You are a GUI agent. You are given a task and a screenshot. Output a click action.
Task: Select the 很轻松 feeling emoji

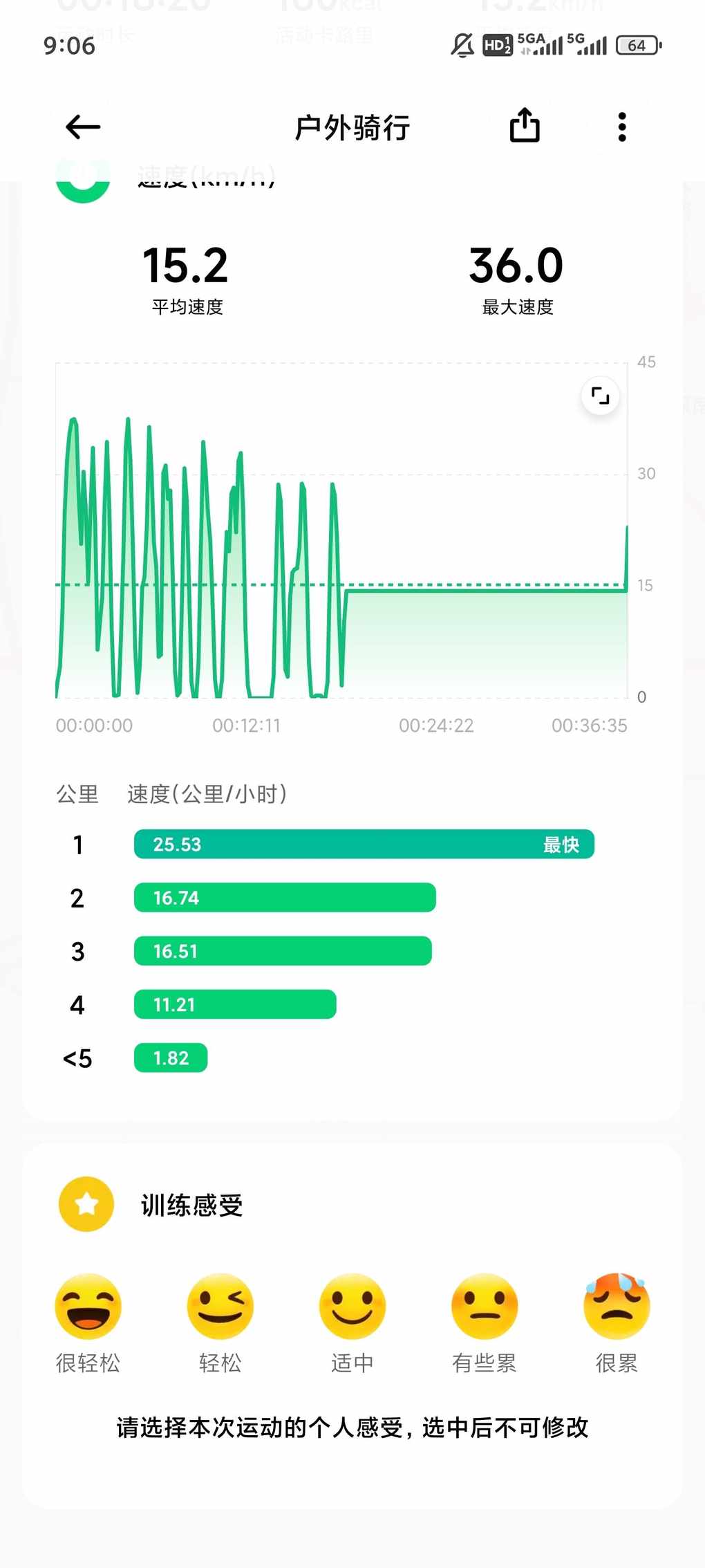coord(88,1307)
